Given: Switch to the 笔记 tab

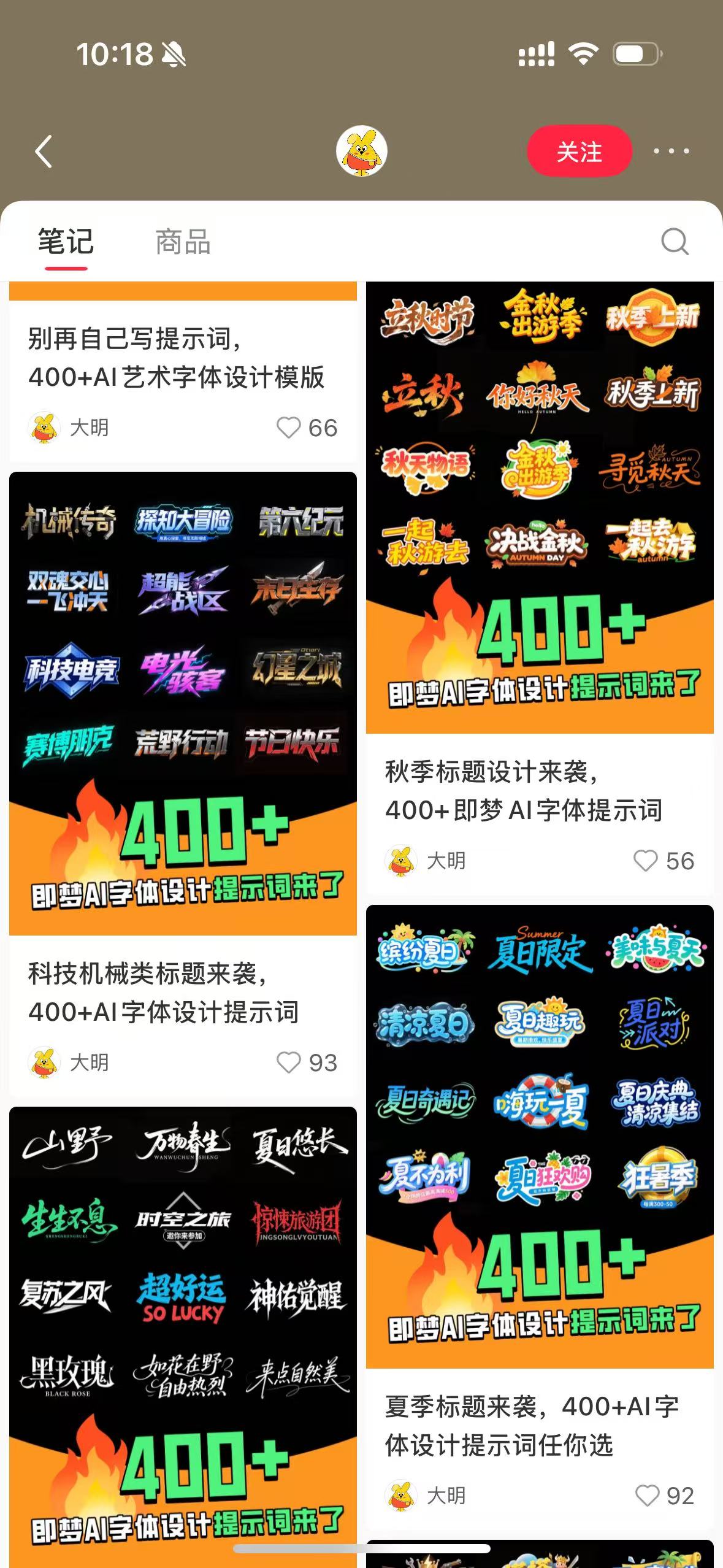Looking at the screenshot, I should point(66,242).
